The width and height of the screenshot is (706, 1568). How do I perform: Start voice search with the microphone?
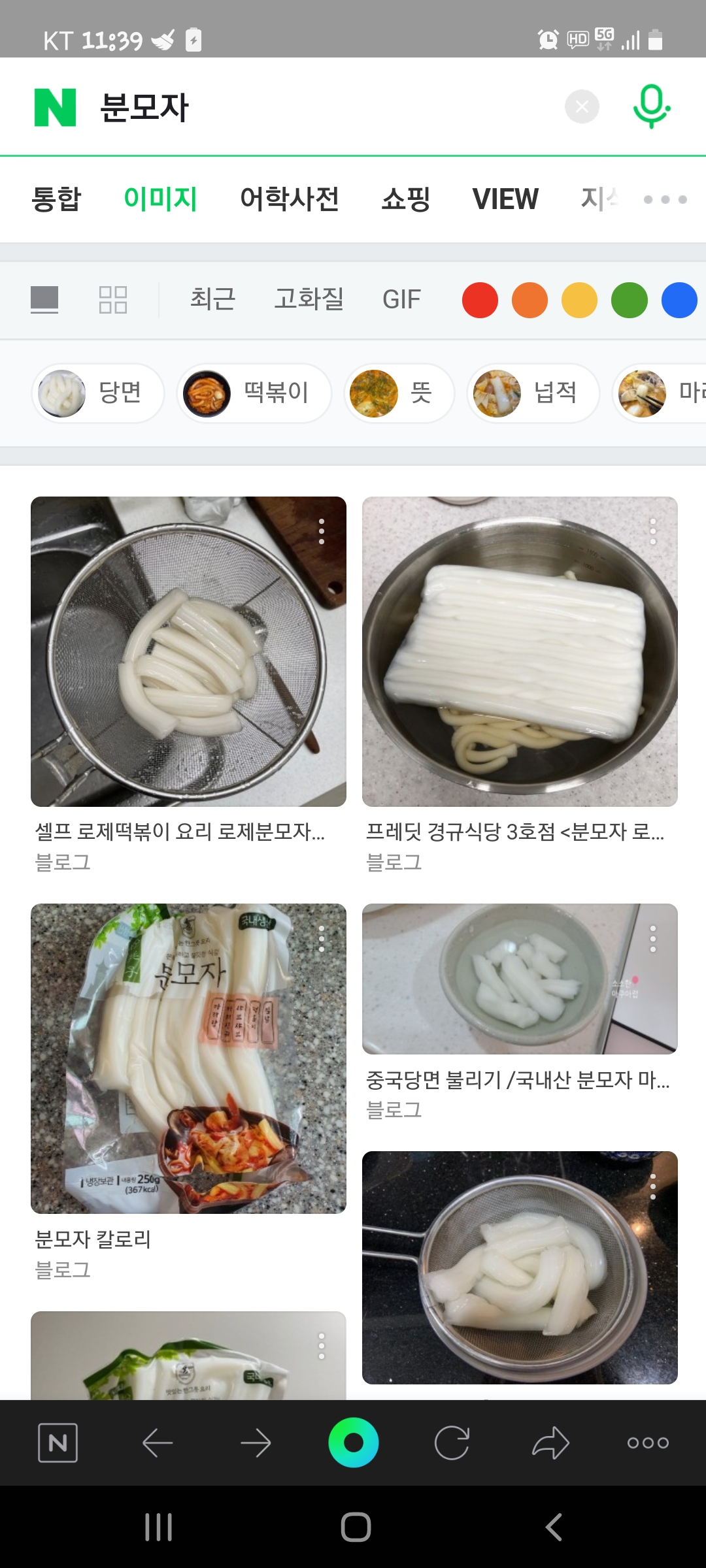point(652,106)
